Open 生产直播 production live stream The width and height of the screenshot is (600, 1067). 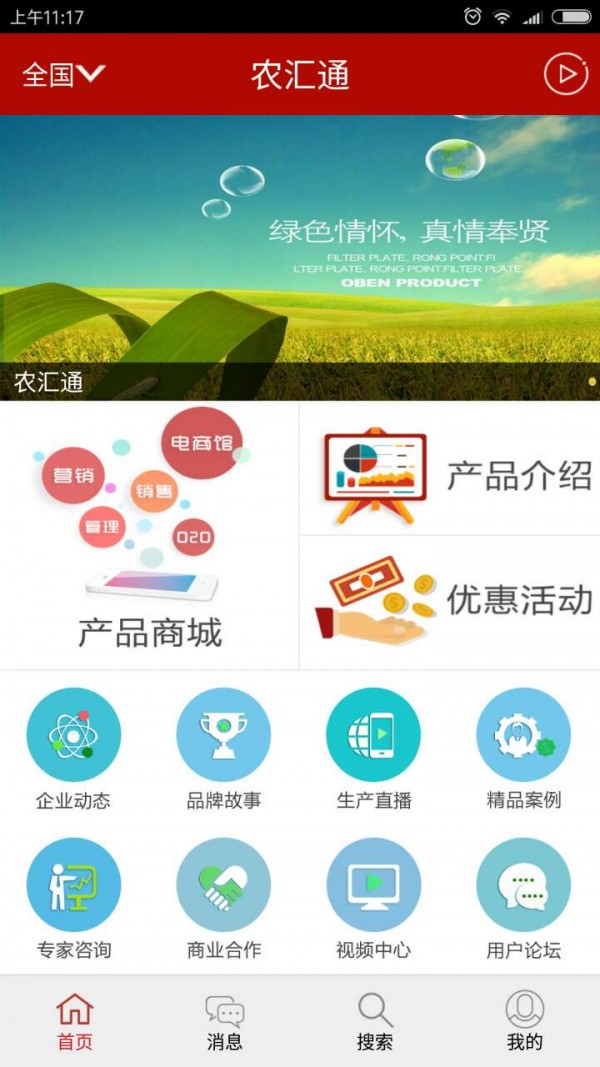(374, 748)
